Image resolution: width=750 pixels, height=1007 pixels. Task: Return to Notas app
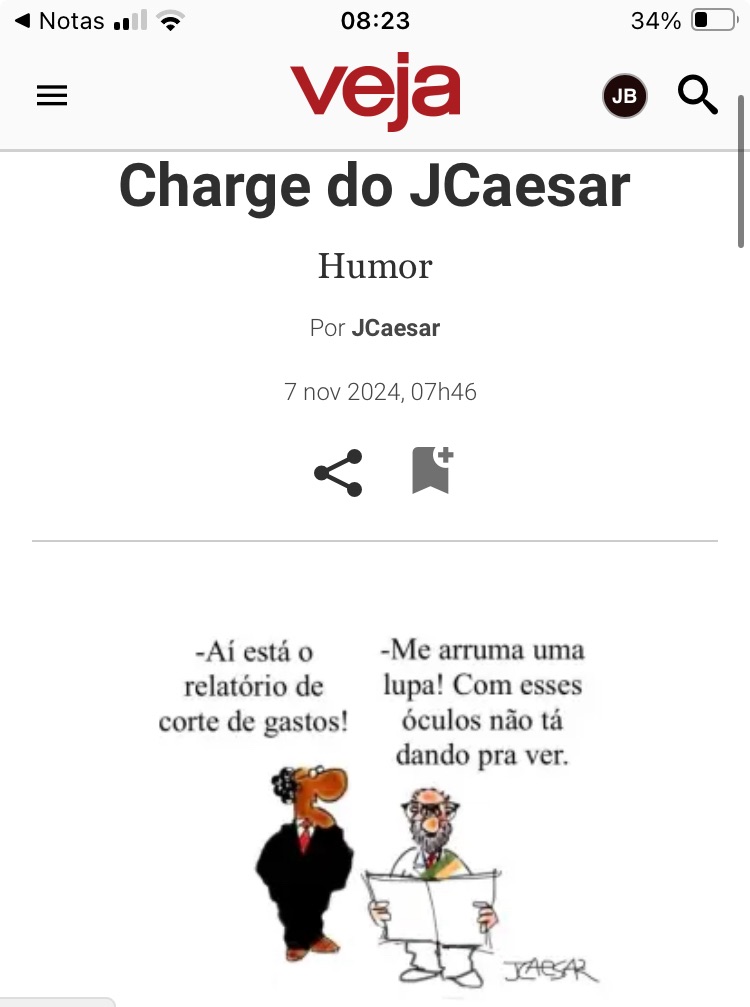coord(60,20)
